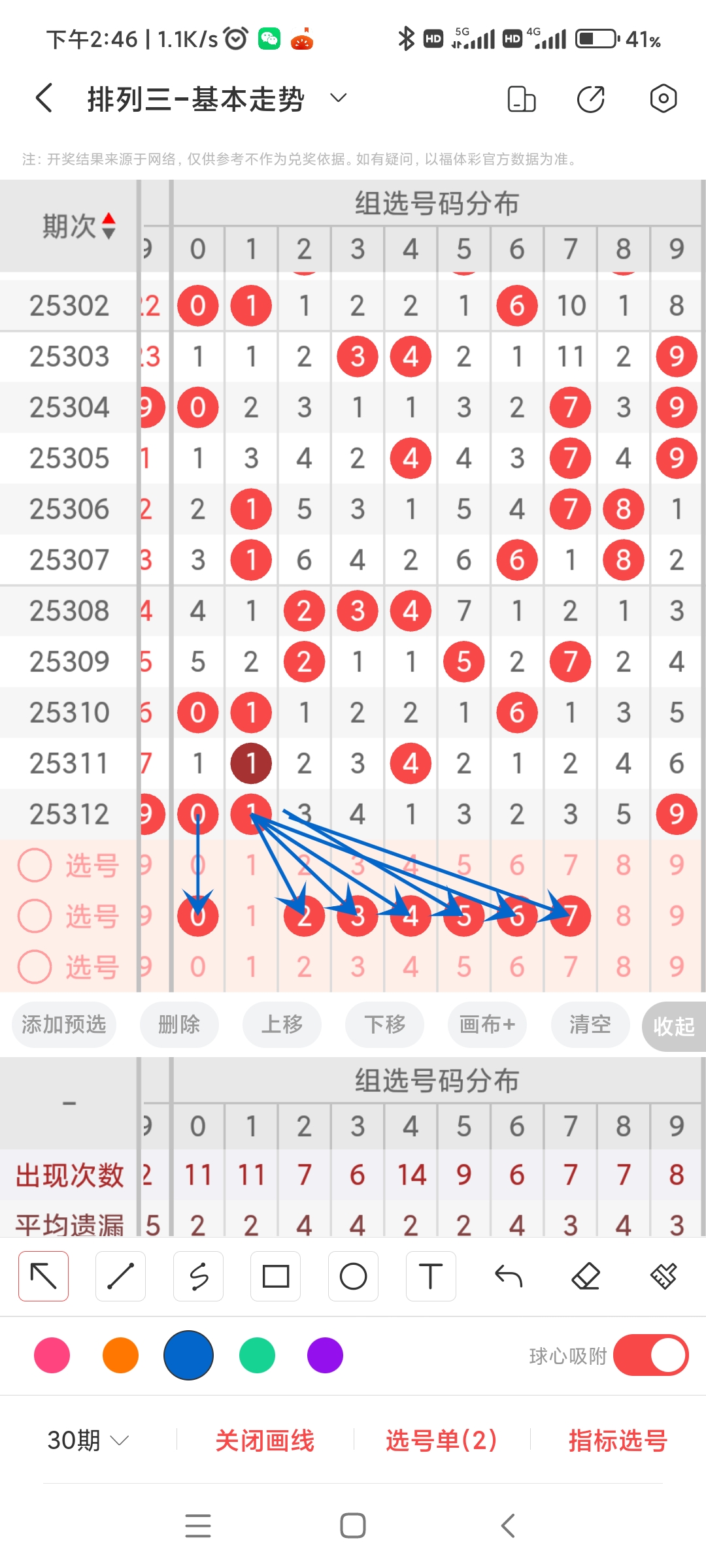706x1568 pixels.
Task: Toggle the 球心吸附 snap switch
Action: [x=652, y=1356]
